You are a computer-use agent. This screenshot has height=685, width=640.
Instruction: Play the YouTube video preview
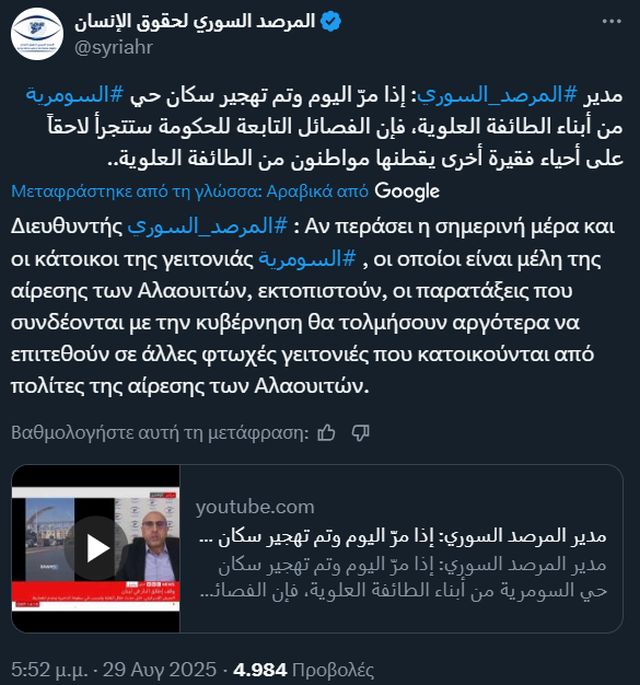click(x=96, y=547)
